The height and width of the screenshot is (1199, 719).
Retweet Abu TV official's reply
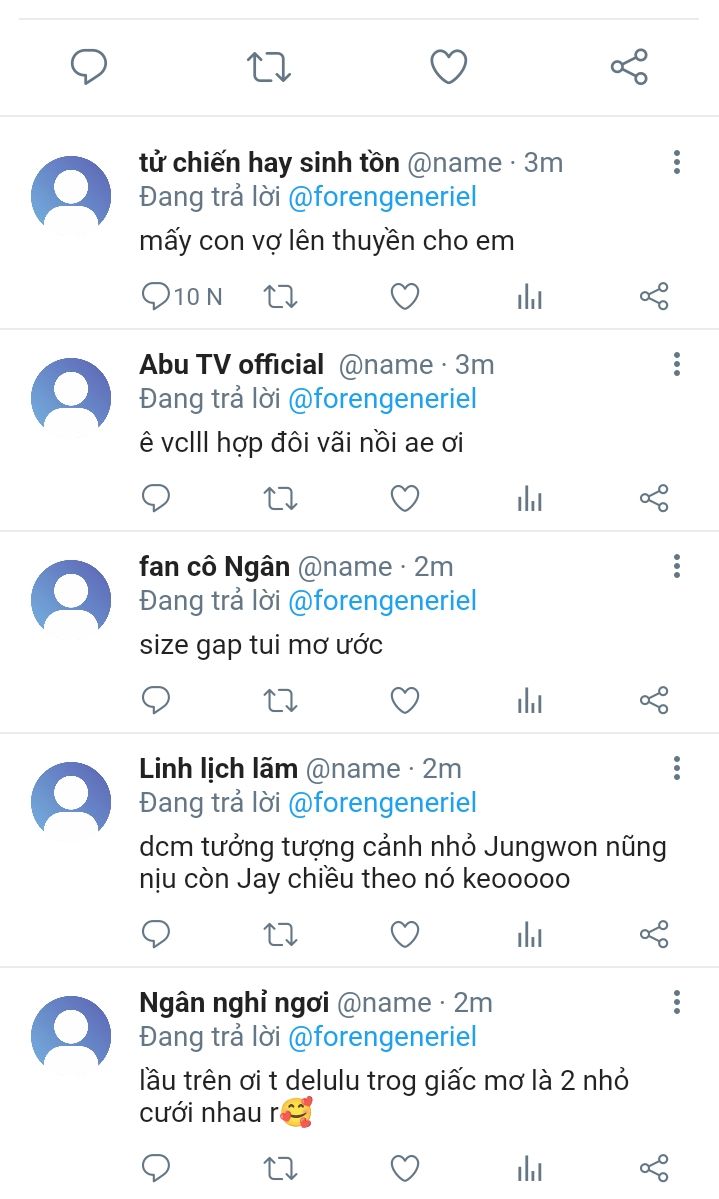[280, 498]
